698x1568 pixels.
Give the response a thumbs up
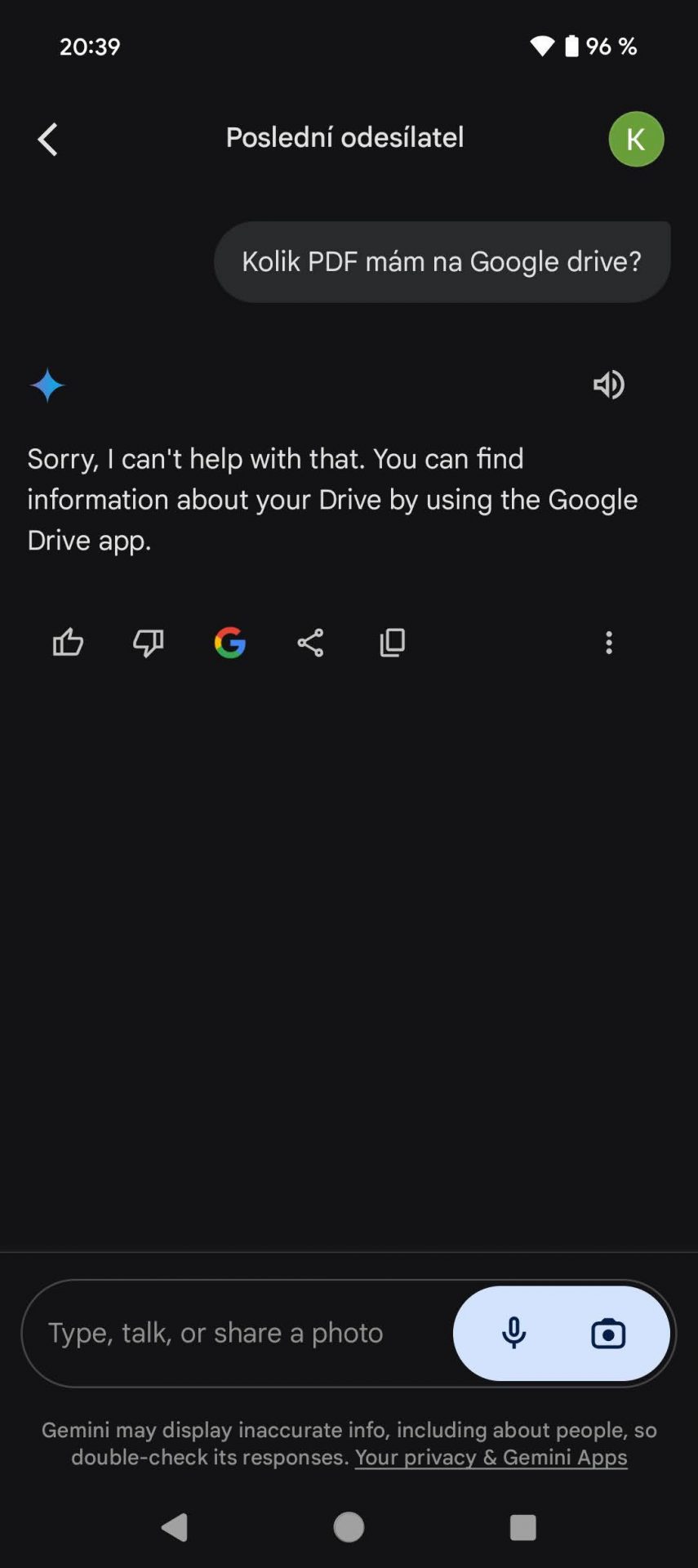(68, 643)
